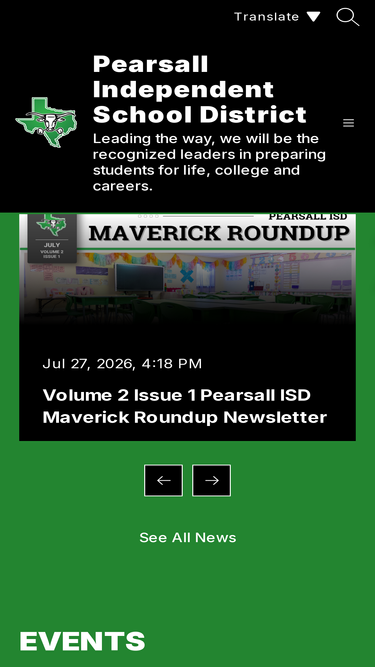Viewport: 375px width, 667px height.
Task: Advance to the next news slide
Action: [212, 480]
